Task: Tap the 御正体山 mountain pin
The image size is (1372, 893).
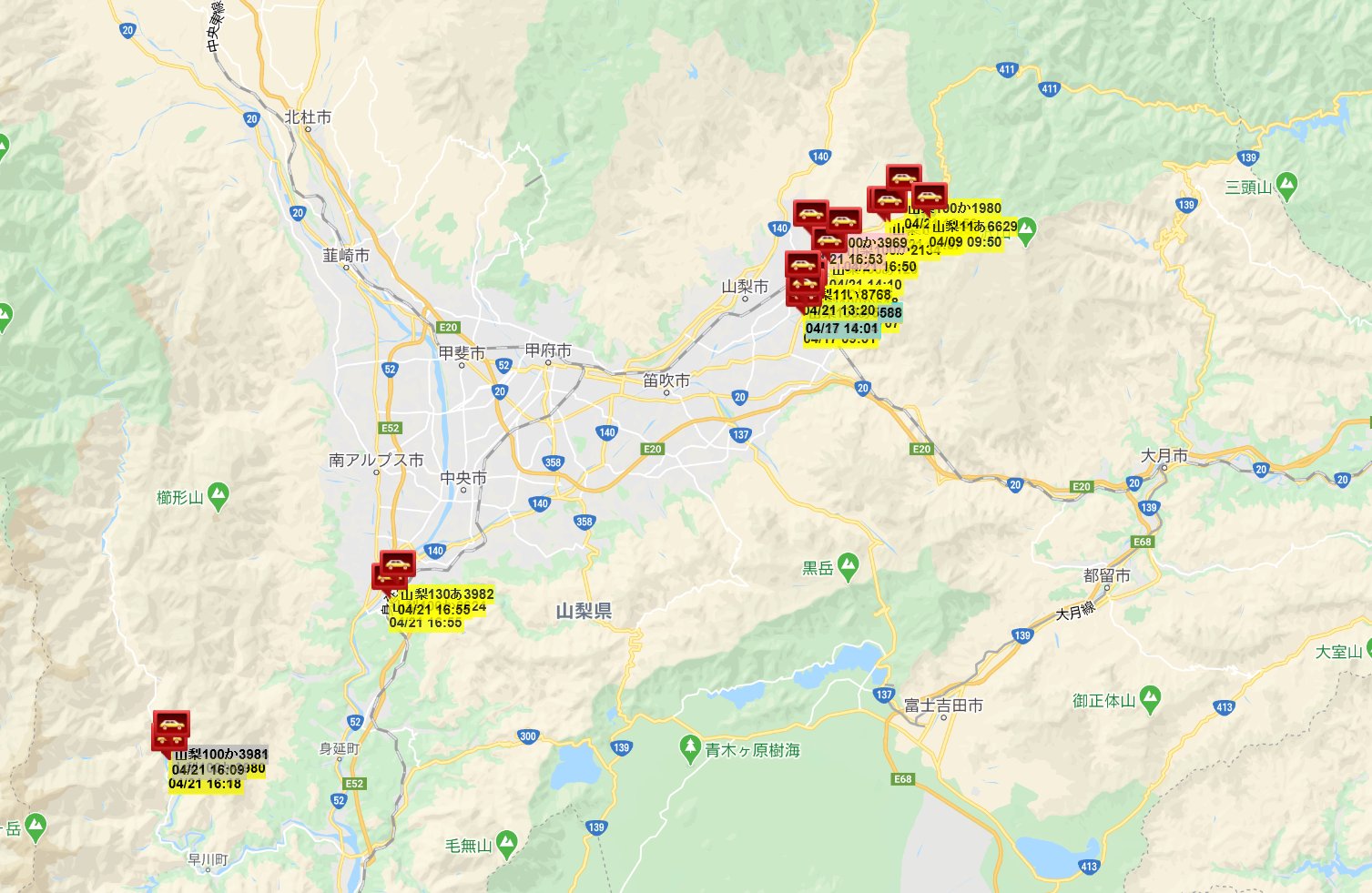Action: tap(1150, 699)
